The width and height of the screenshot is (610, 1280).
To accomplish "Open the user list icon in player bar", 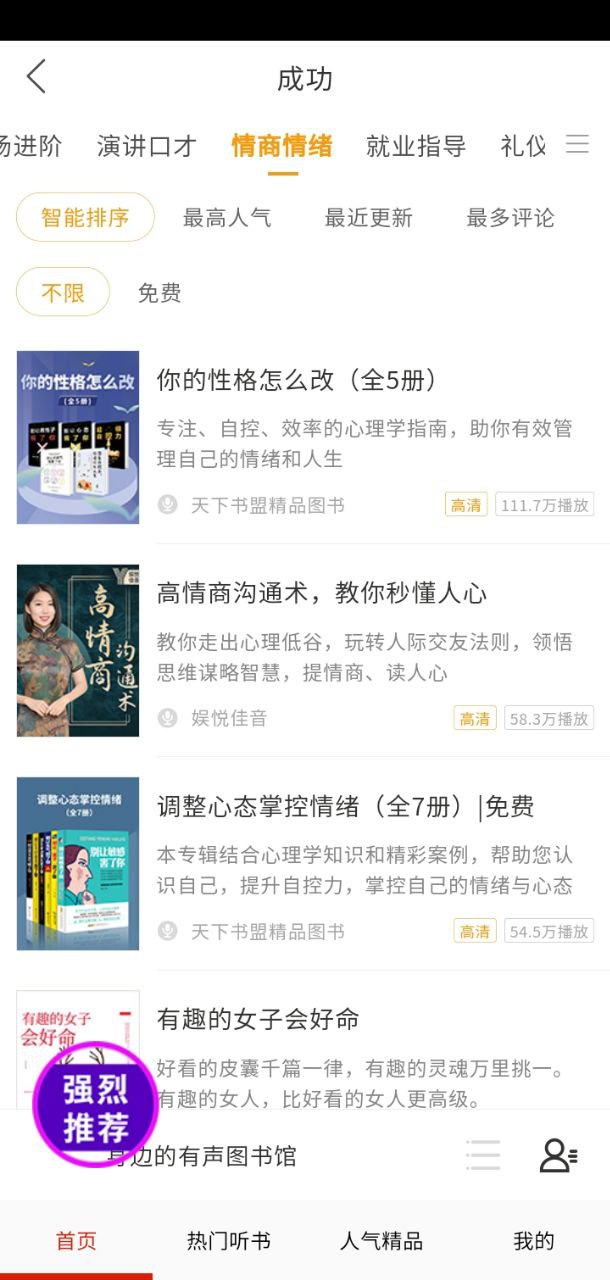I will tap(558, 1155).
